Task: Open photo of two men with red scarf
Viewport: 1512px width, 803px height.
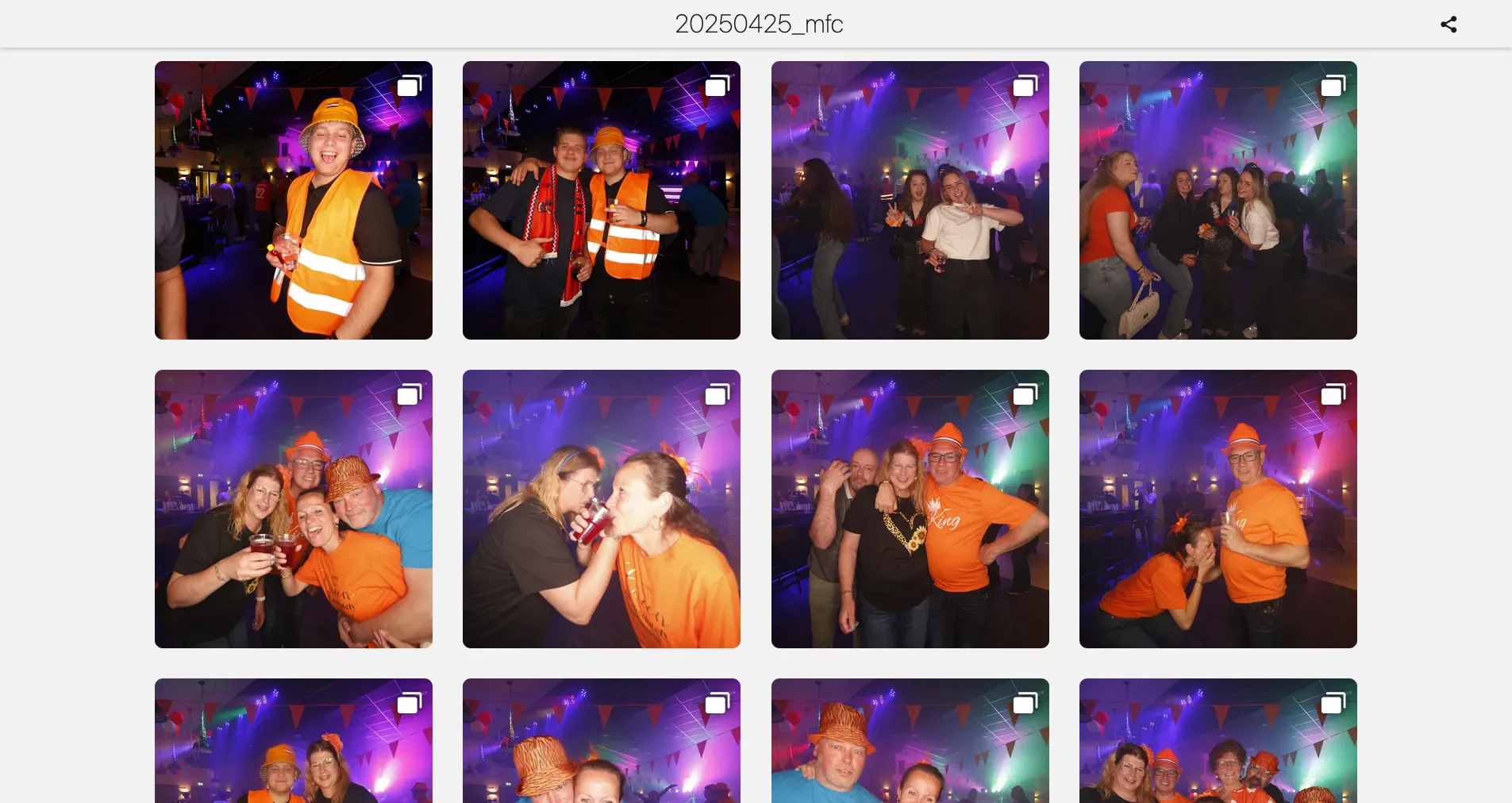Action: 602,200
